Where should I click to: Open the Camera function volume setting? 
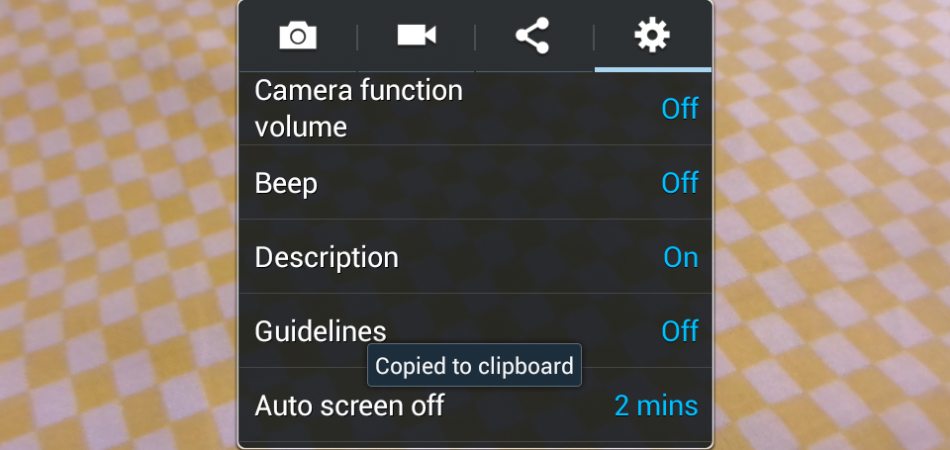[x=475, y=108]
